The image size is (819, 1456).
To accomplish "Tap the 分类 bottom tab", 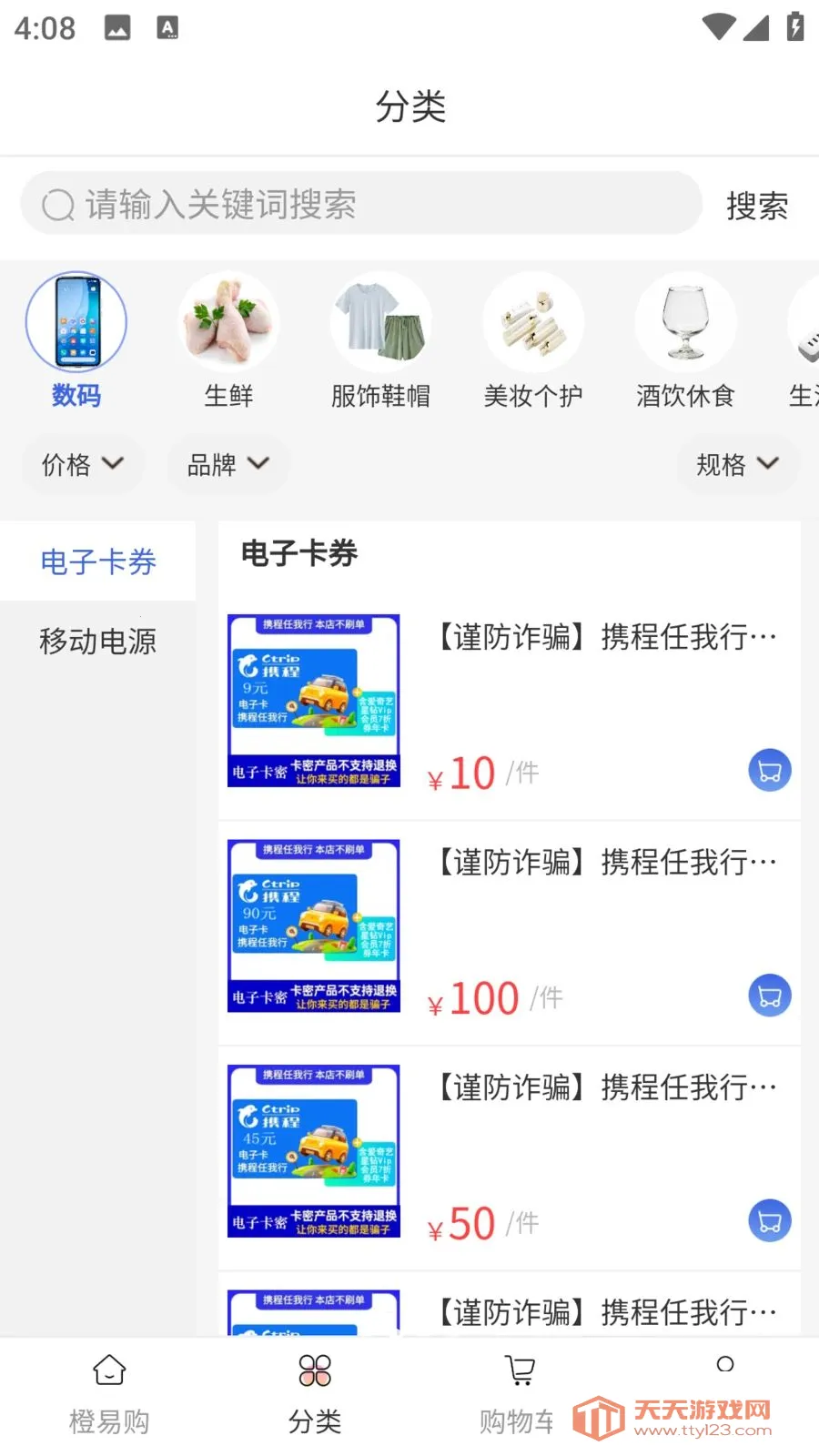I will [315, 1394].
